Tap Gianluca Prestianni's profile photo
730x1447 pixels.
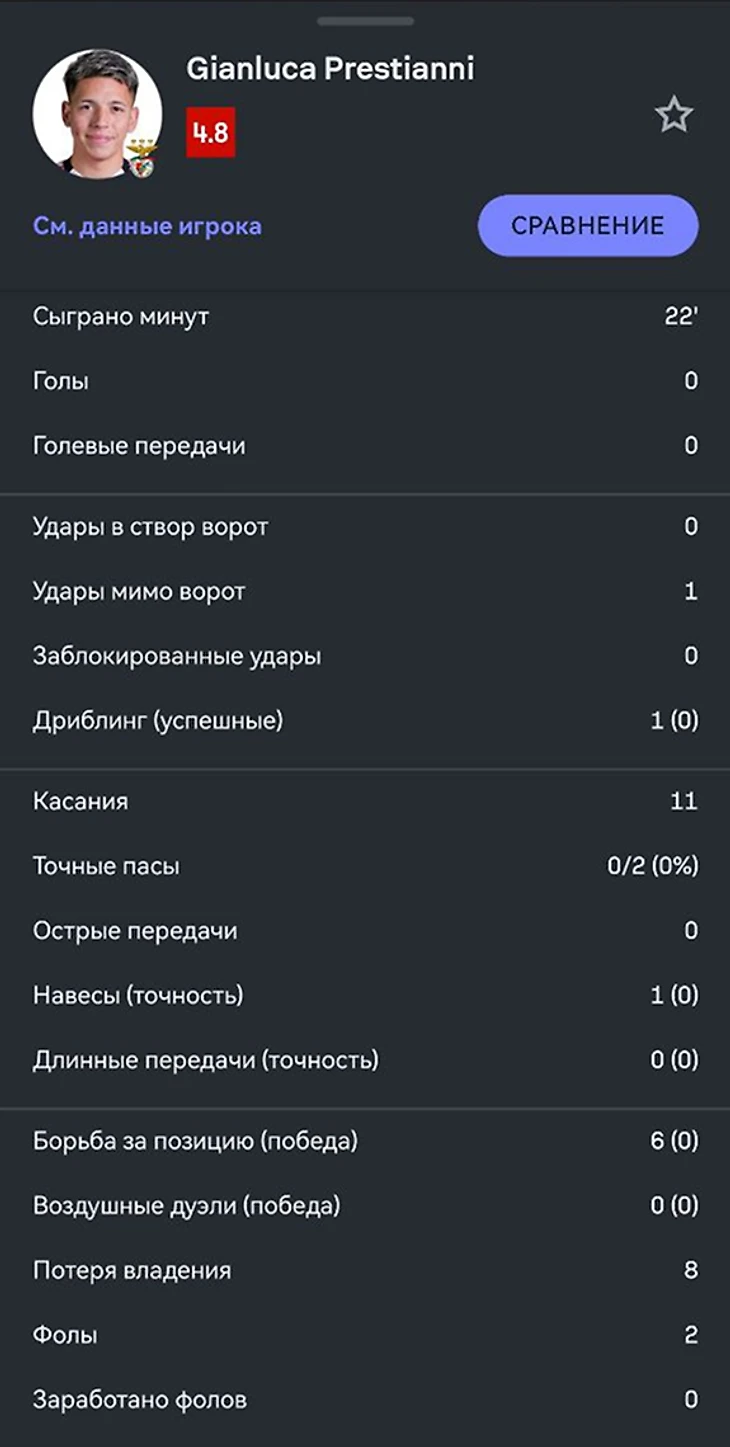97,113
